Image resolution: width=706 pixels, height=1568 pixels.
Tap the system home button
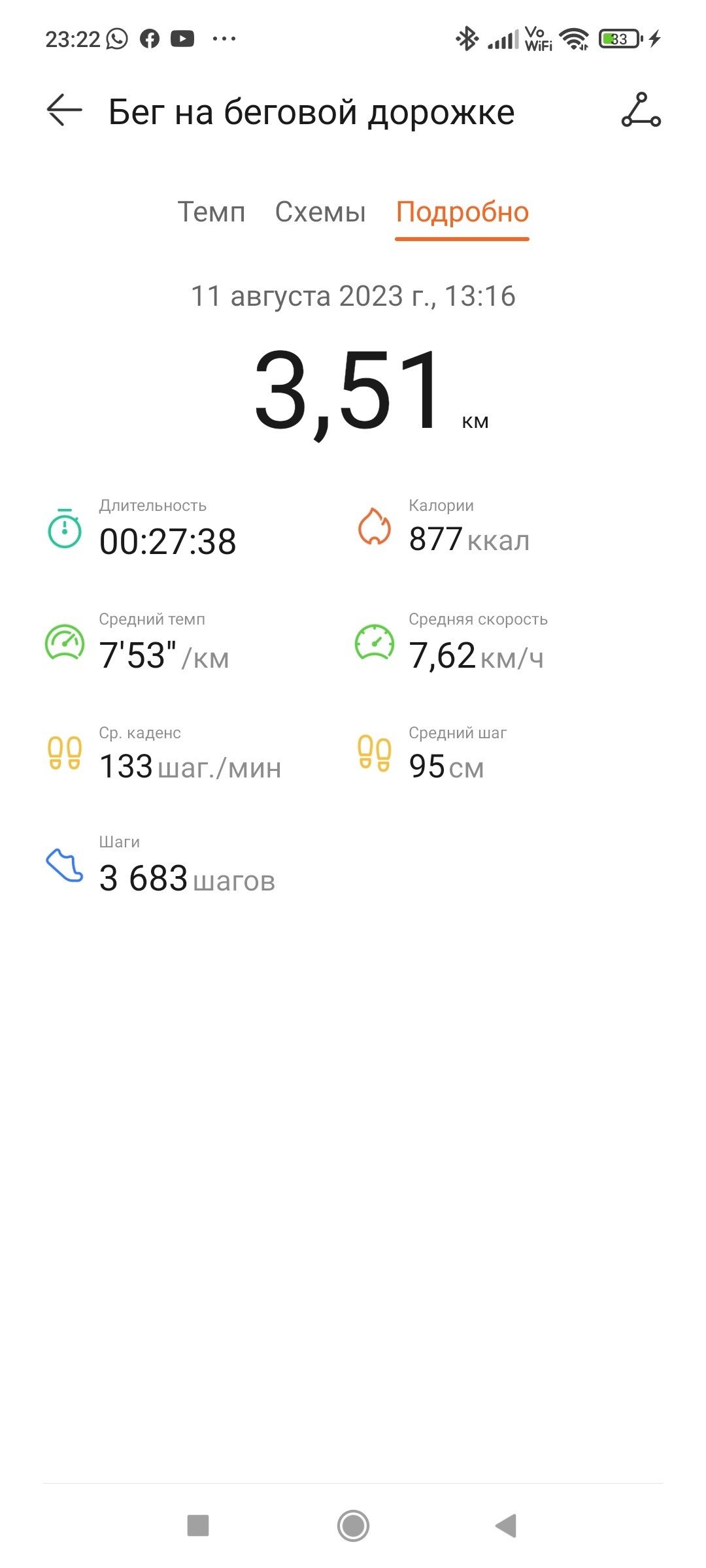pyautogui.click(x=353, y=1526)
